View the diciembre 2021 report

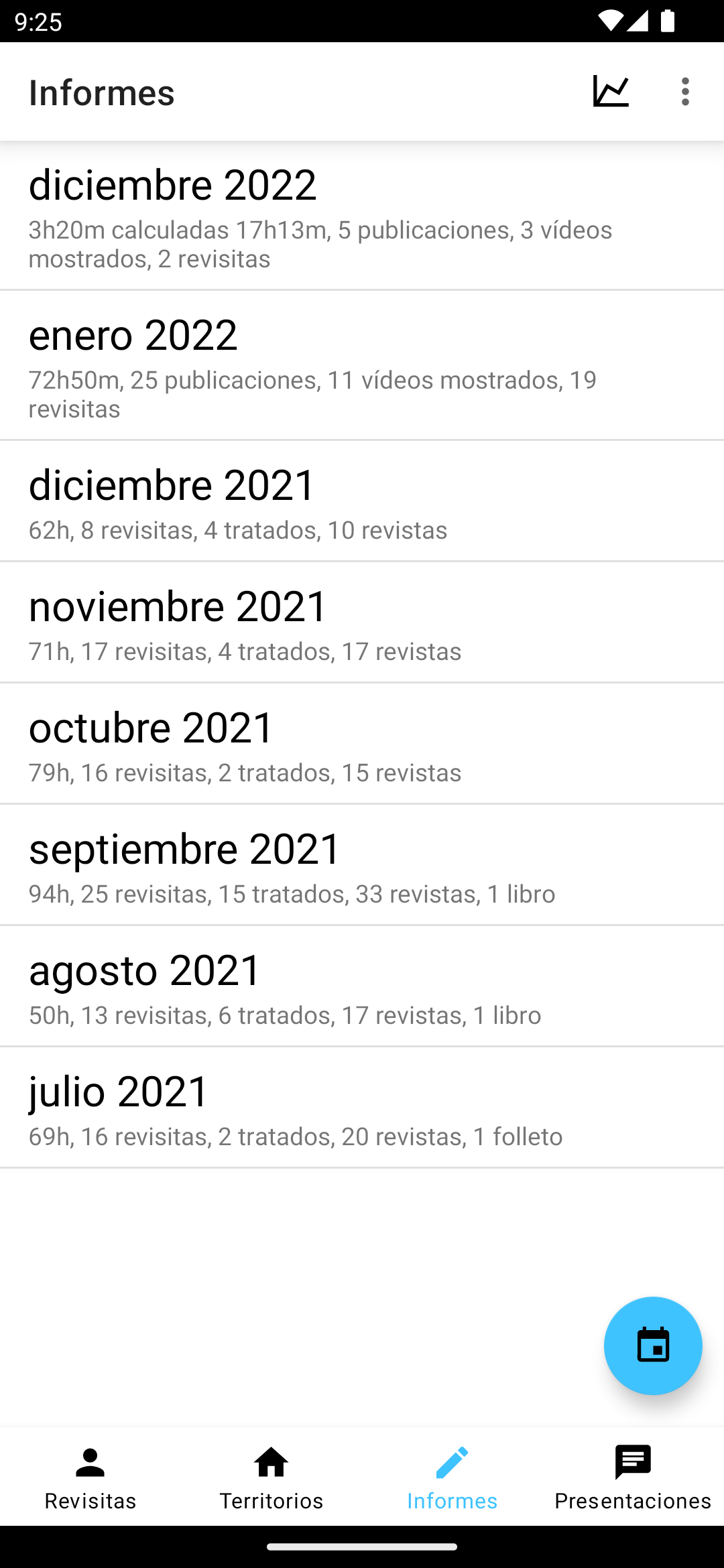tap(362, 501)
